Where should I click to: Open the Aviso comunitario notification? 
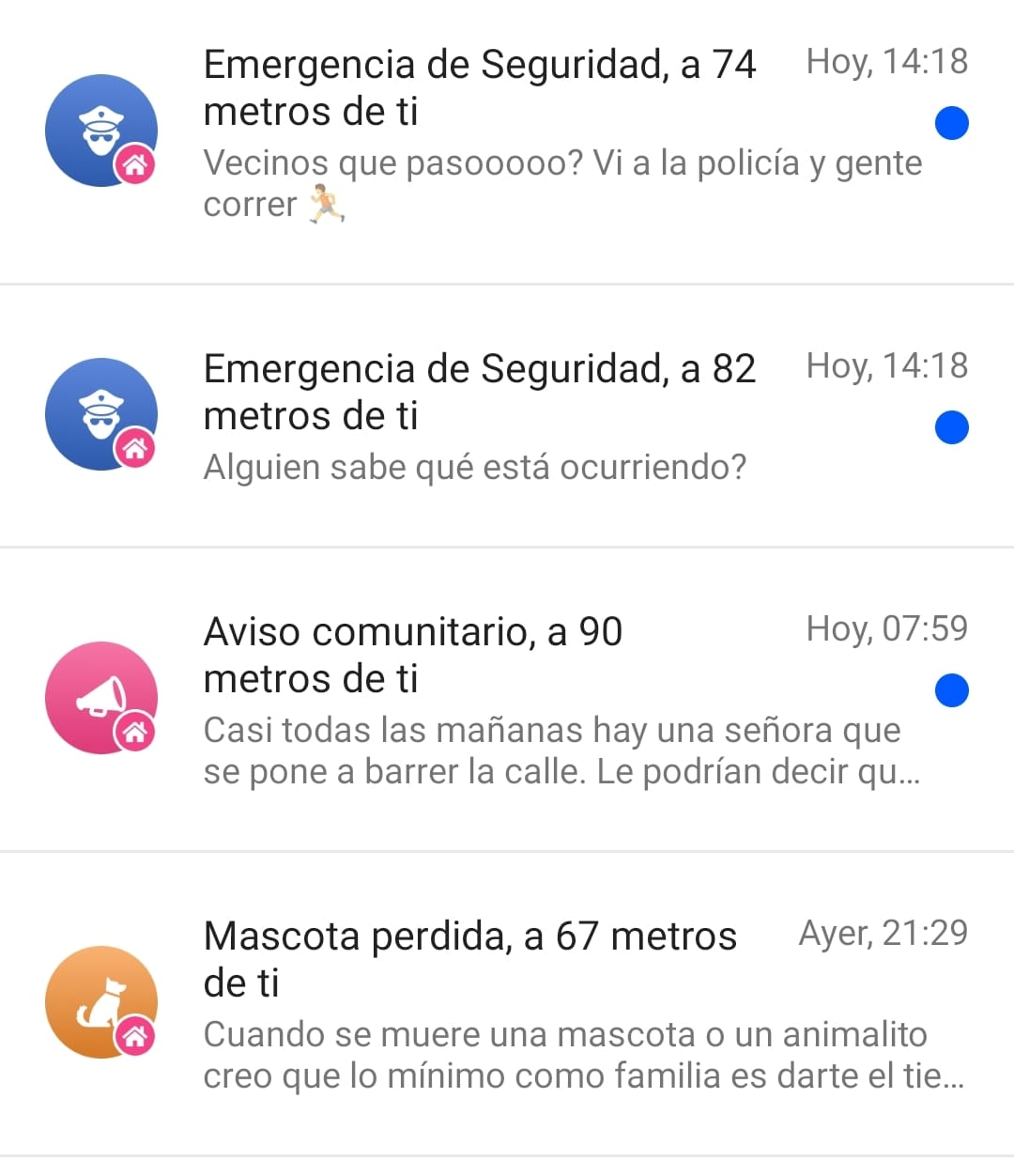[507, 700]
